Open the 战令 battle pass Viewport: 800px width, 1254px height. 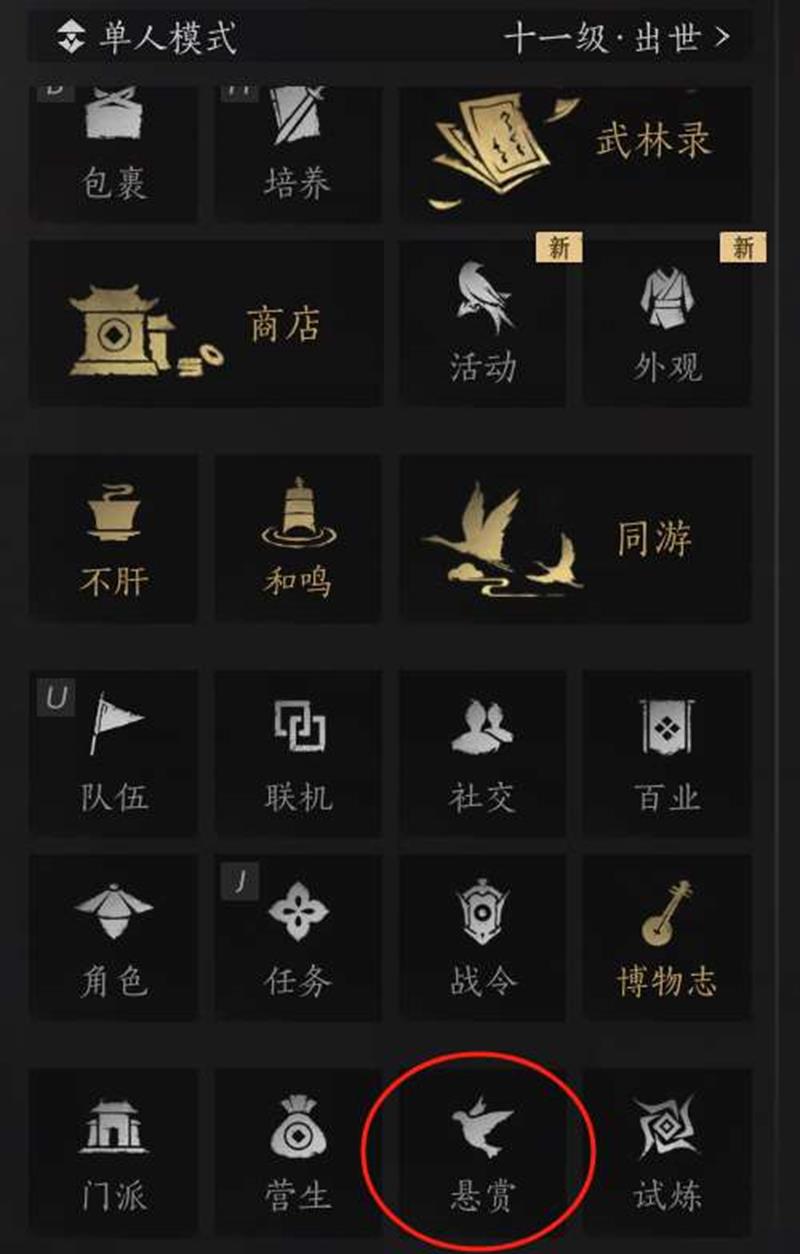point(482,937)
